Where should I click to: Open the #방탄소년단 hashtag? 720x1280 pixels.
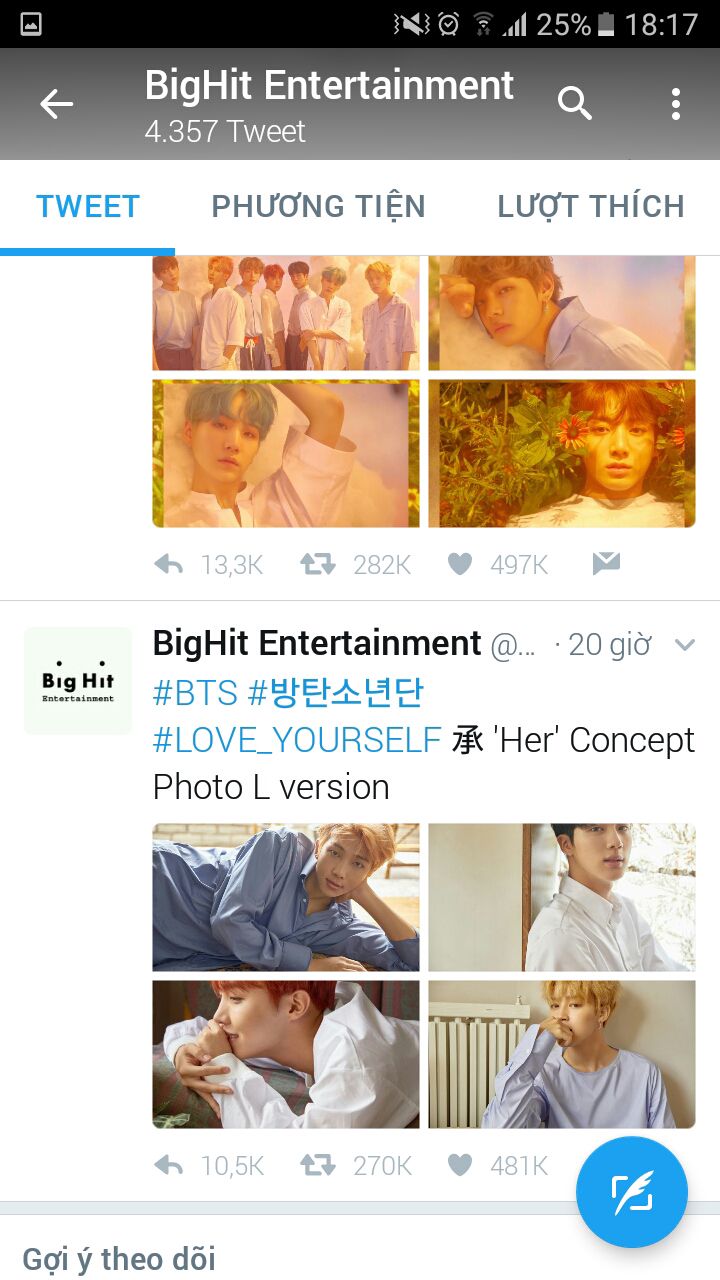coord(336,693)
